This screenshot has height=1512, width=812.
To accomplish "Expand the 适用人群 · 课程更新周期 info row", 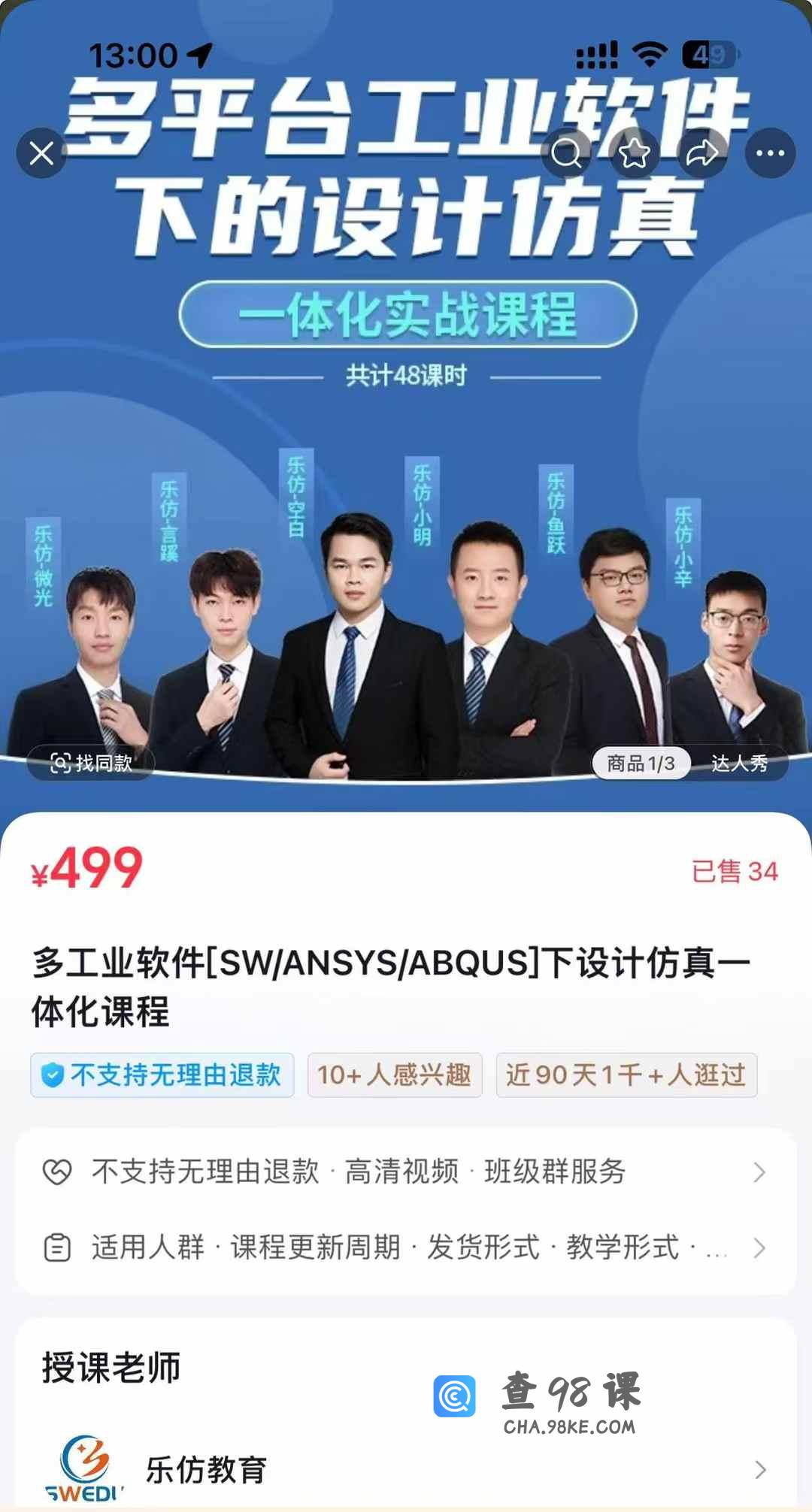I will (406, 1247).
